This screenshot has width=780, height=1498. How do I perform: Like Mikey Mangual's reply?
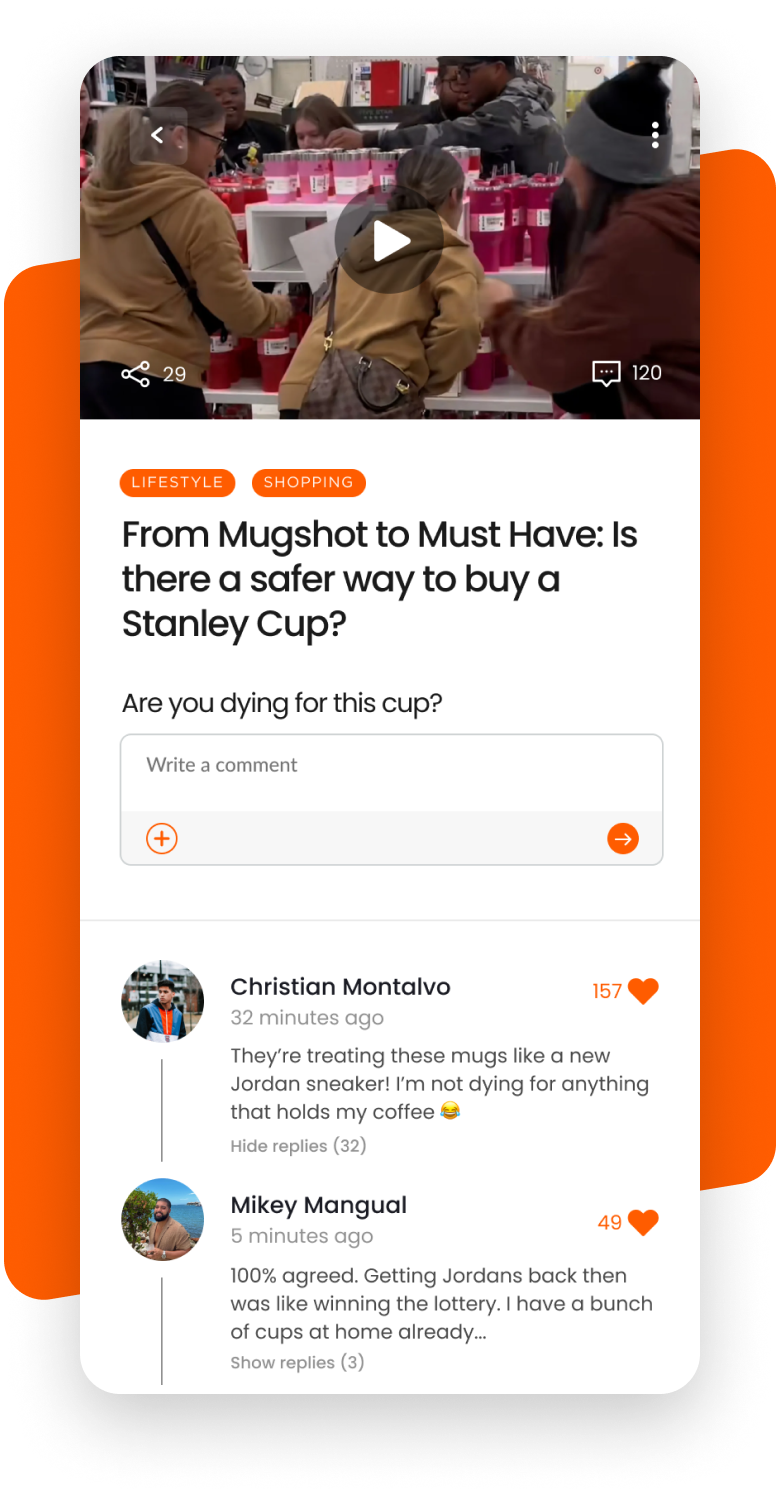(643, 1222)
